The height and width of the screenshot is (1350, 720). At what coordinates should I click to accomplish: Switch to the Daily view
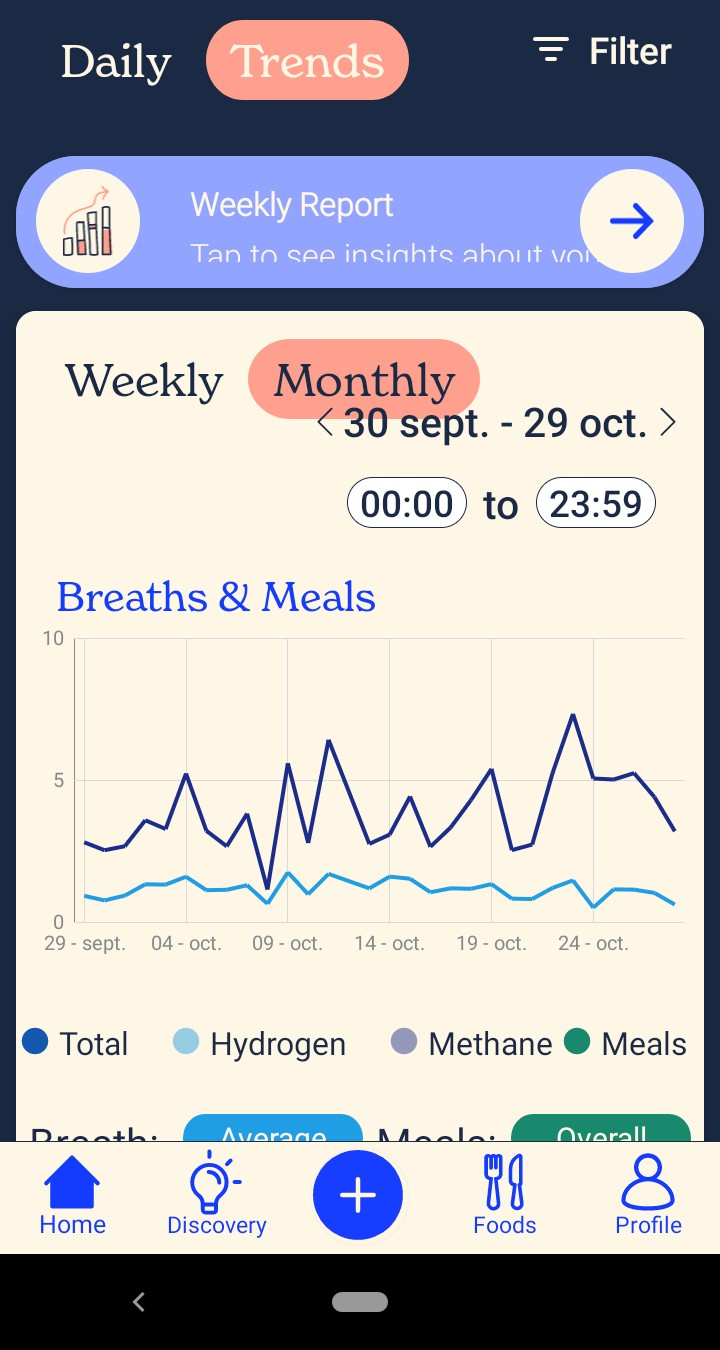[x=116, y=62]
